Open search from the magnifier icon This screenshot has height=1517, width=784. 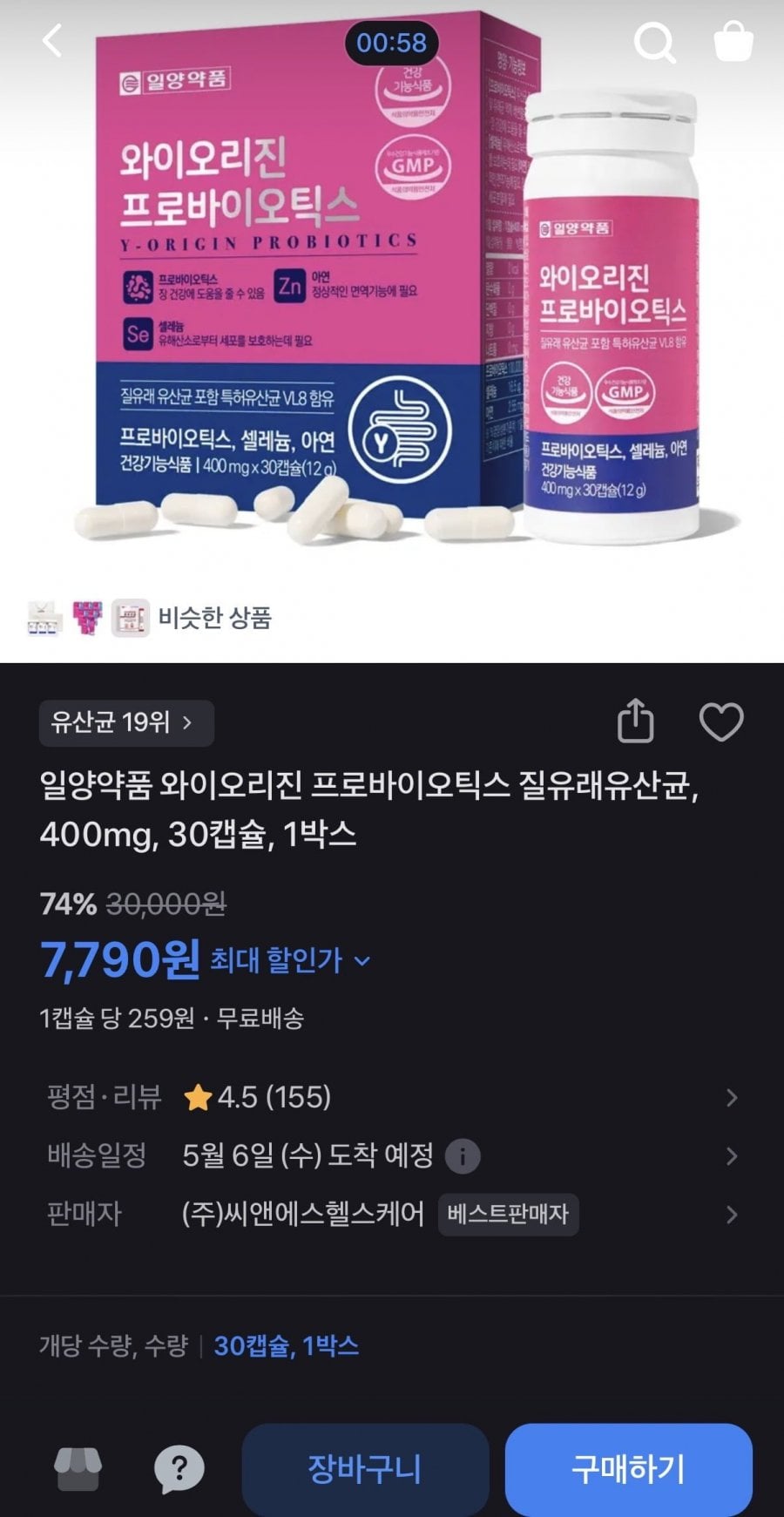tap(654, 42)
